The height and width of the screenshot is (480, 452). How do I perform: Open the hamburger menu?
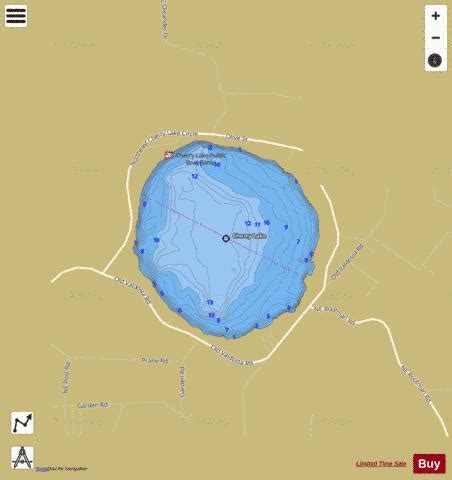(16, 16)
